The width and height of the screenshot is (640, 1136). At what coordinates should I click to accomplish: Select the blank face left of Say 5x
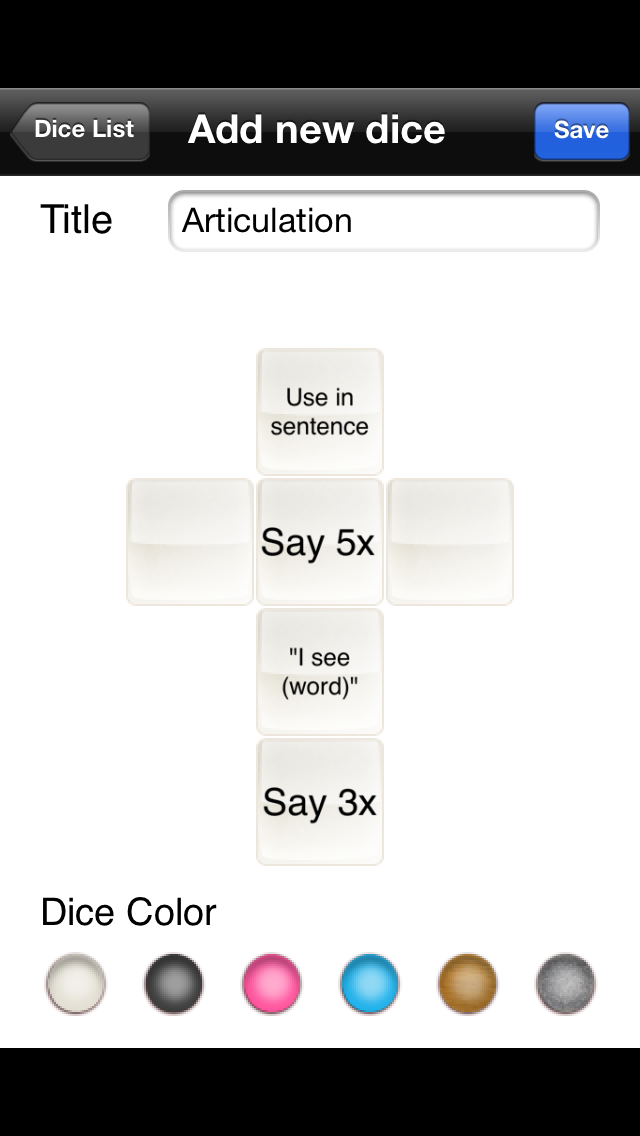click(x=190, y=541)
